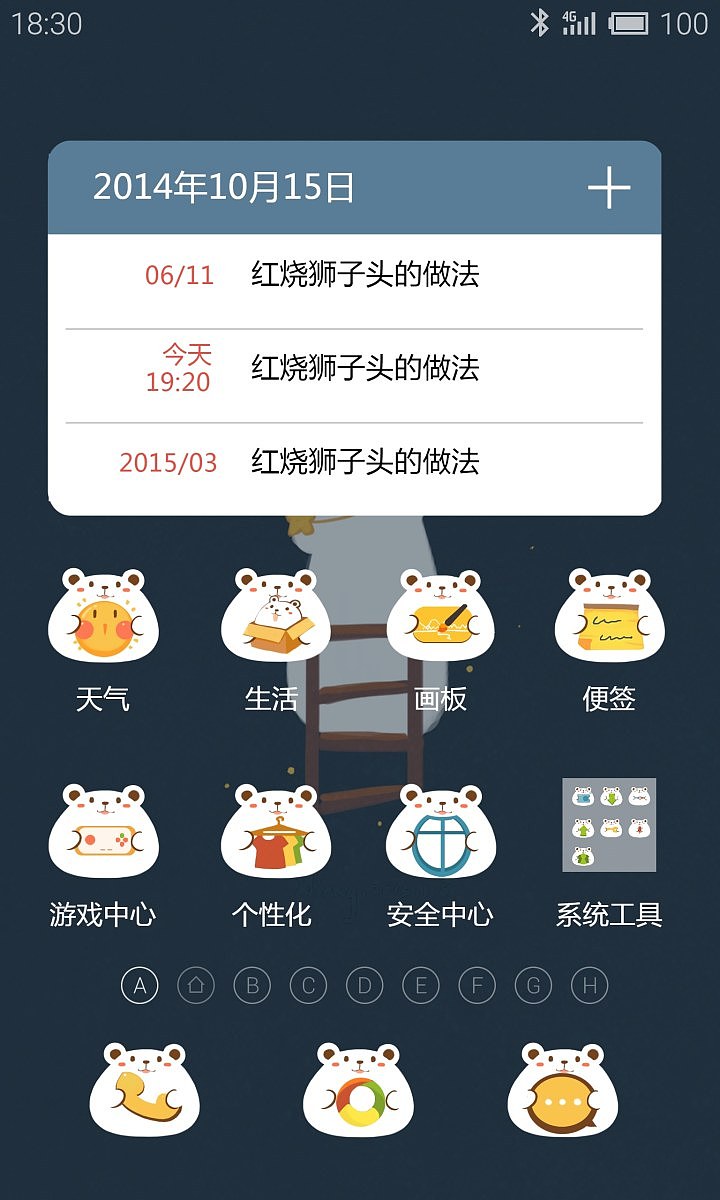720x1200 pixels.
Task: Open the messages app in dock
Action: (563, 1093)
